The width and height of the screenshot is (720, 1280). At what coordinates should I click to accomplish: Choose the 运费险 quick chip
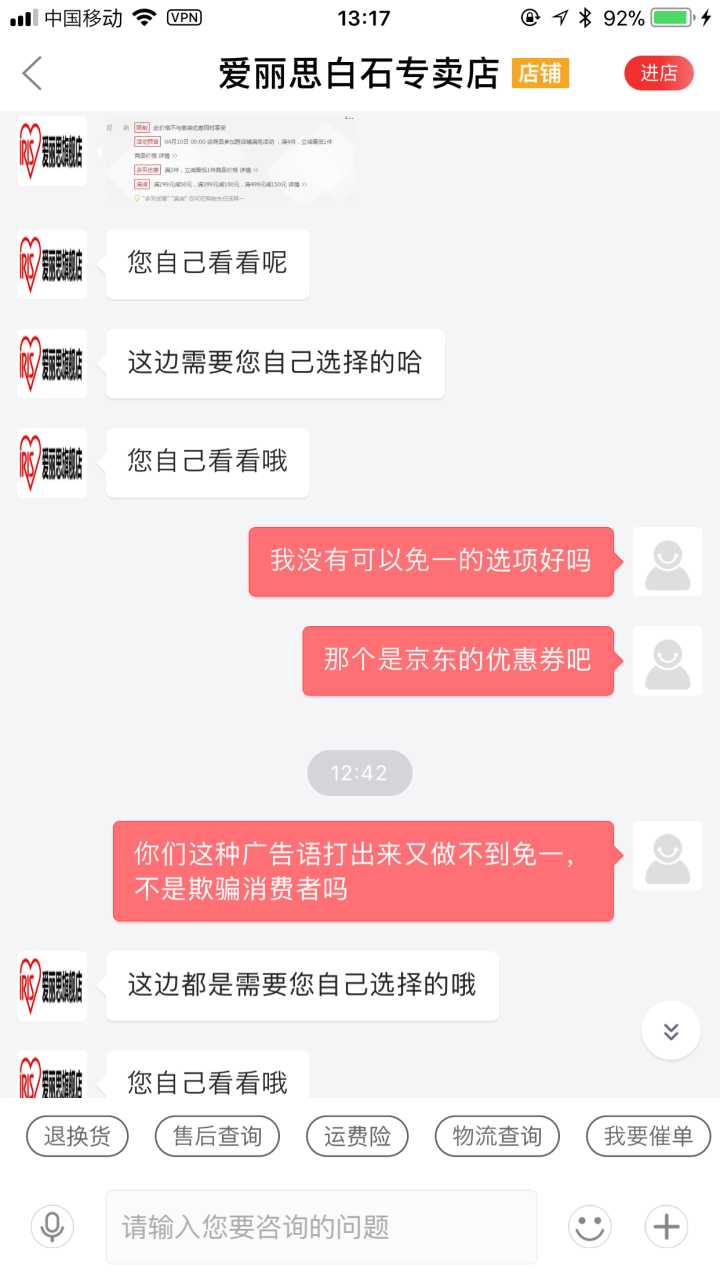tap(358, 1136)
